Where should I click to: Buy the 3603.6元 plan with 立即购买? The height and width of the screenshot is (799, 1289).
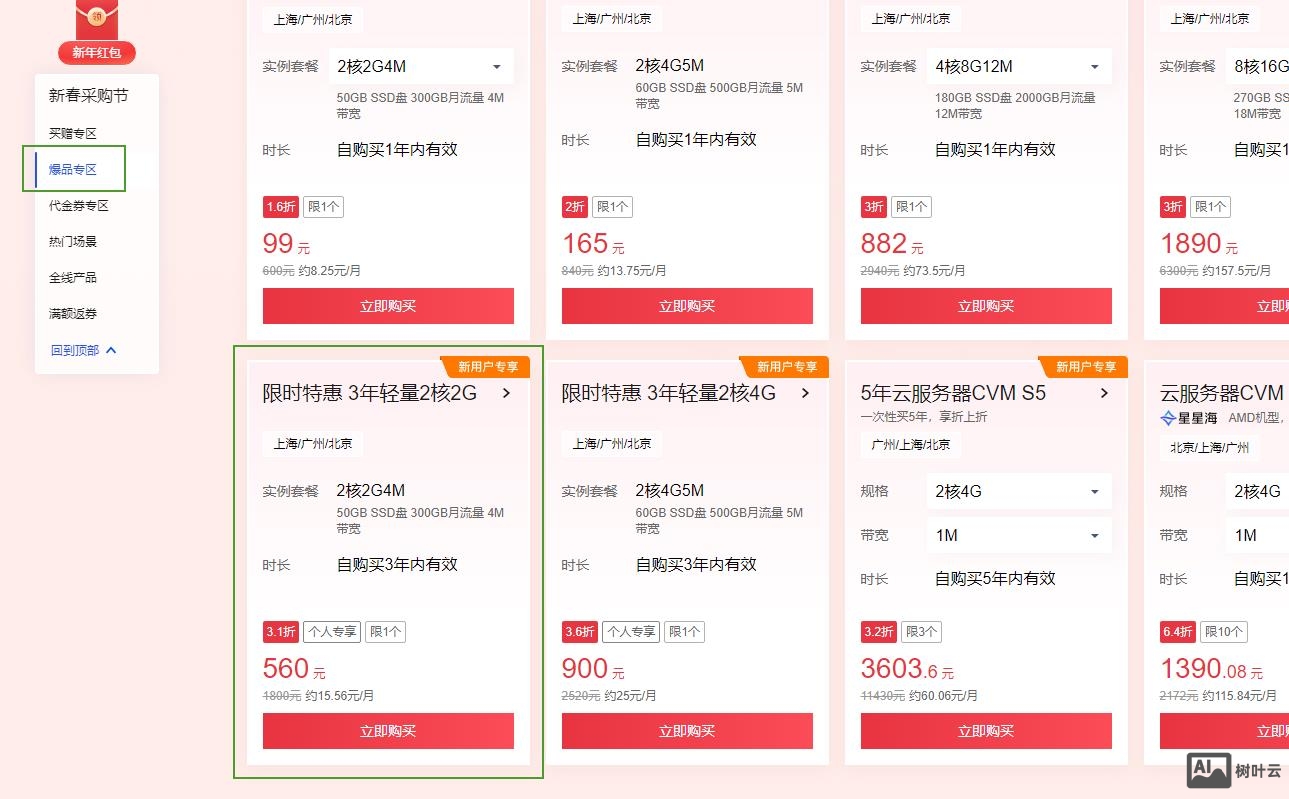(x=986, y=731)
